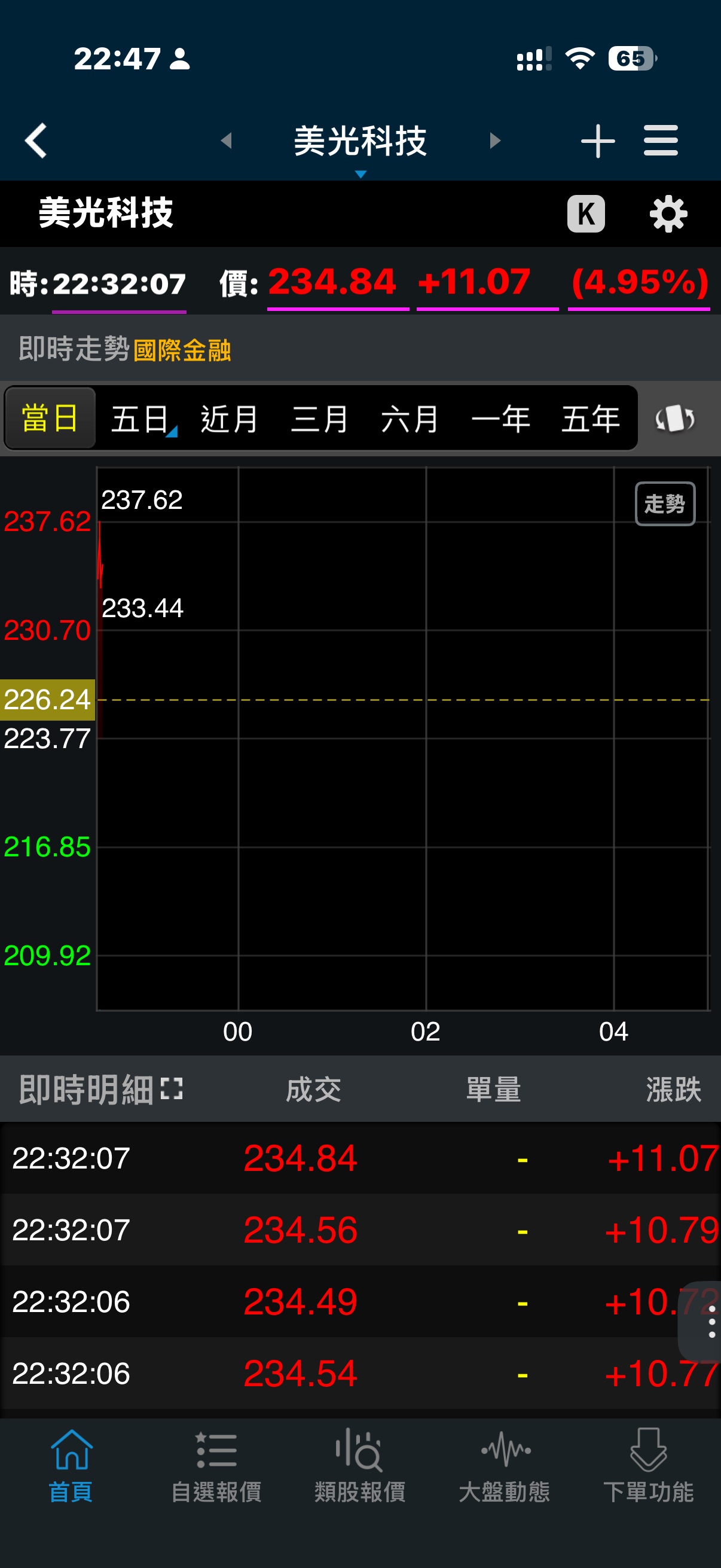The height and width of the screenshot is (1568, 721).
Task: Go to the 下單功能 tab
Action: (649, 1465)
